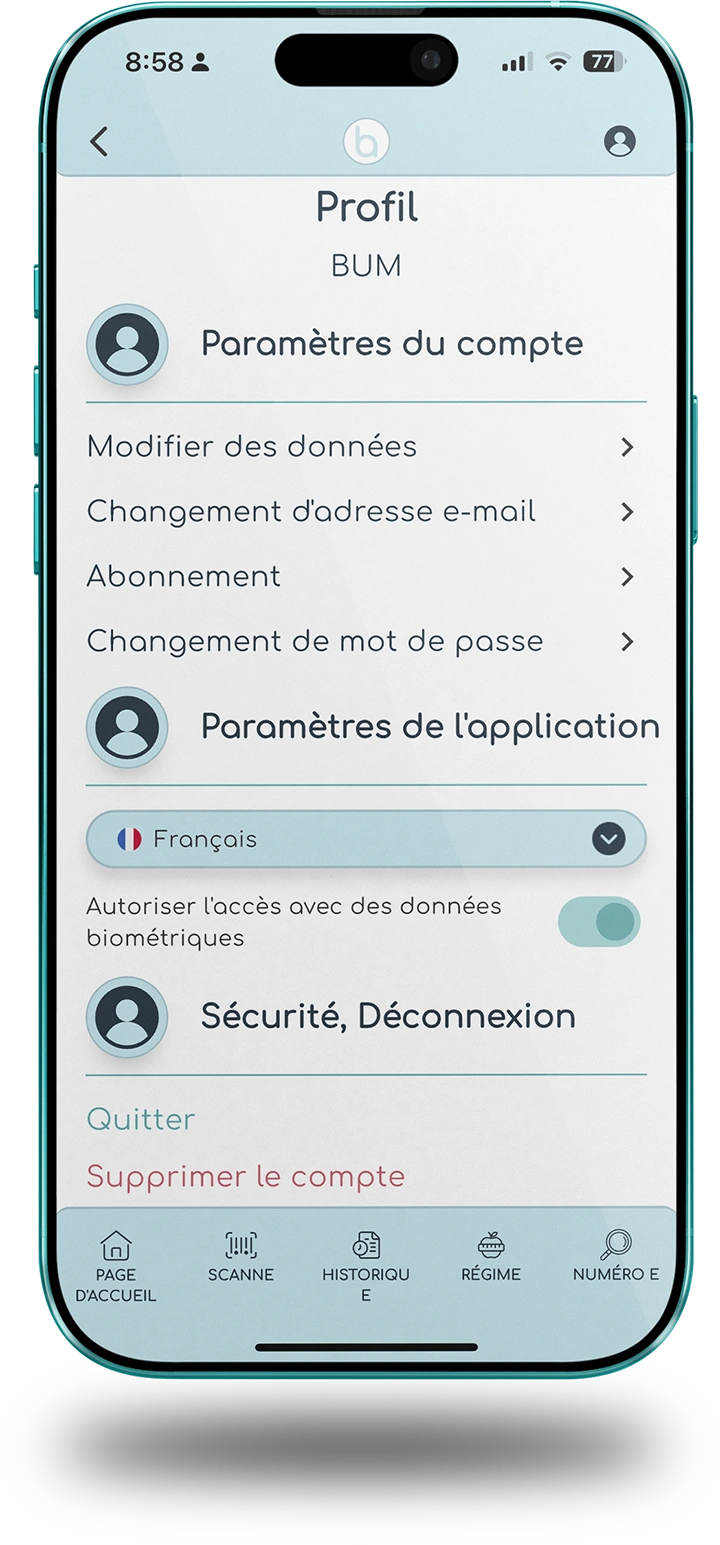Open the Abonnement row
The height and width of the screenshot is (1545, 720).
[x=361, y=576]
